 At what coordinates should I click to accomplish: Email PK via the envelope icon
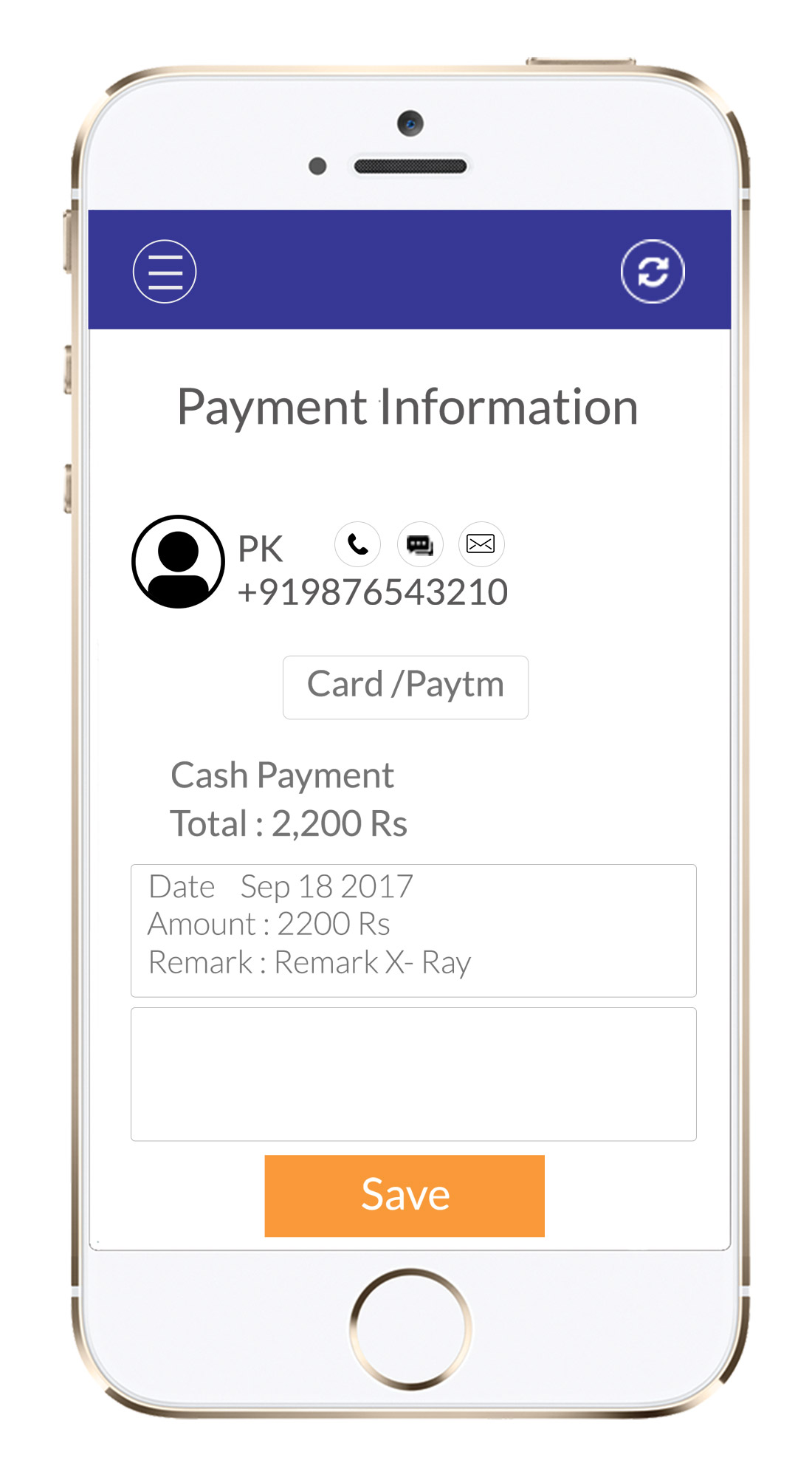[481, 545]
